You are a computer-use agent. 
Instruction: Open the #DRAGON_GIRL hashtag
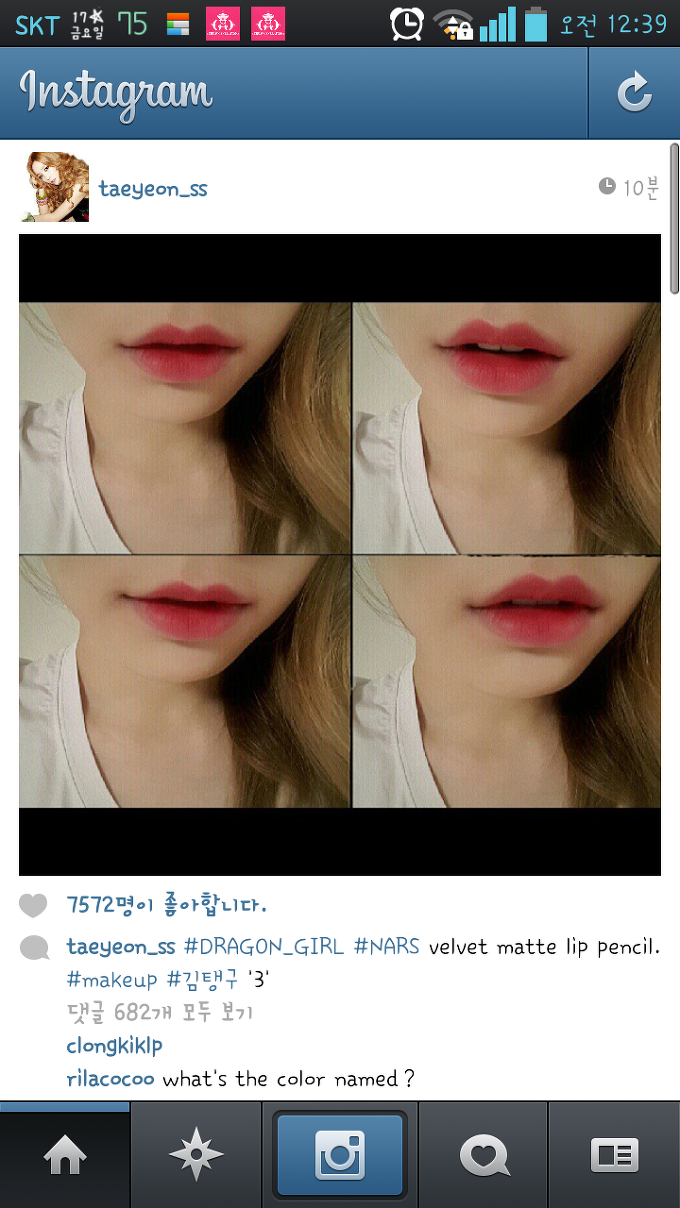(264, 946)
